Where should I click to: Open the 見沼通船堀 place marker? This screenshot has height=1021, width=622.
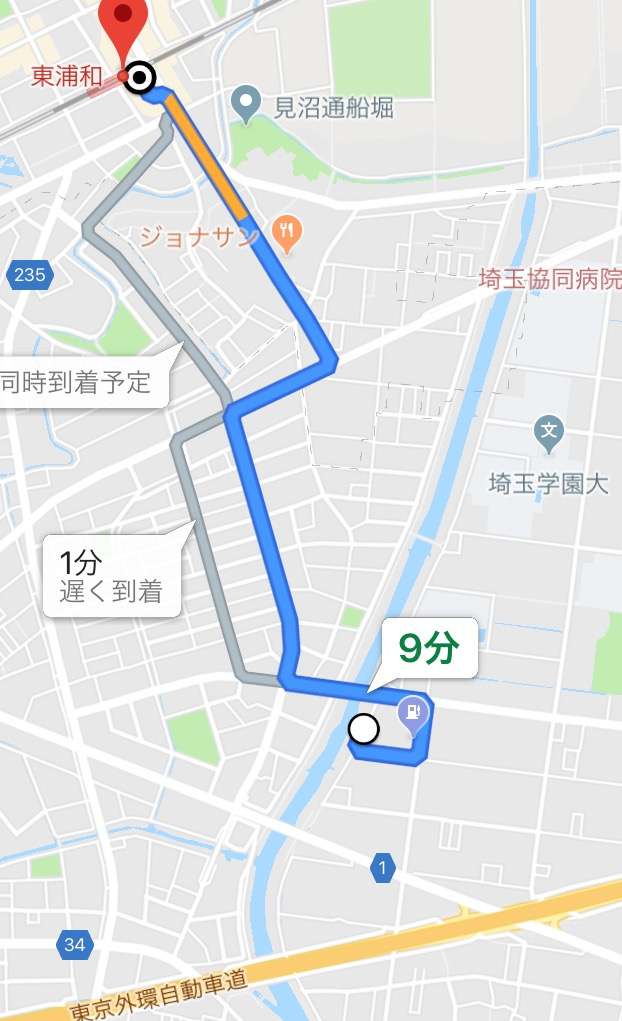[245, 101]
